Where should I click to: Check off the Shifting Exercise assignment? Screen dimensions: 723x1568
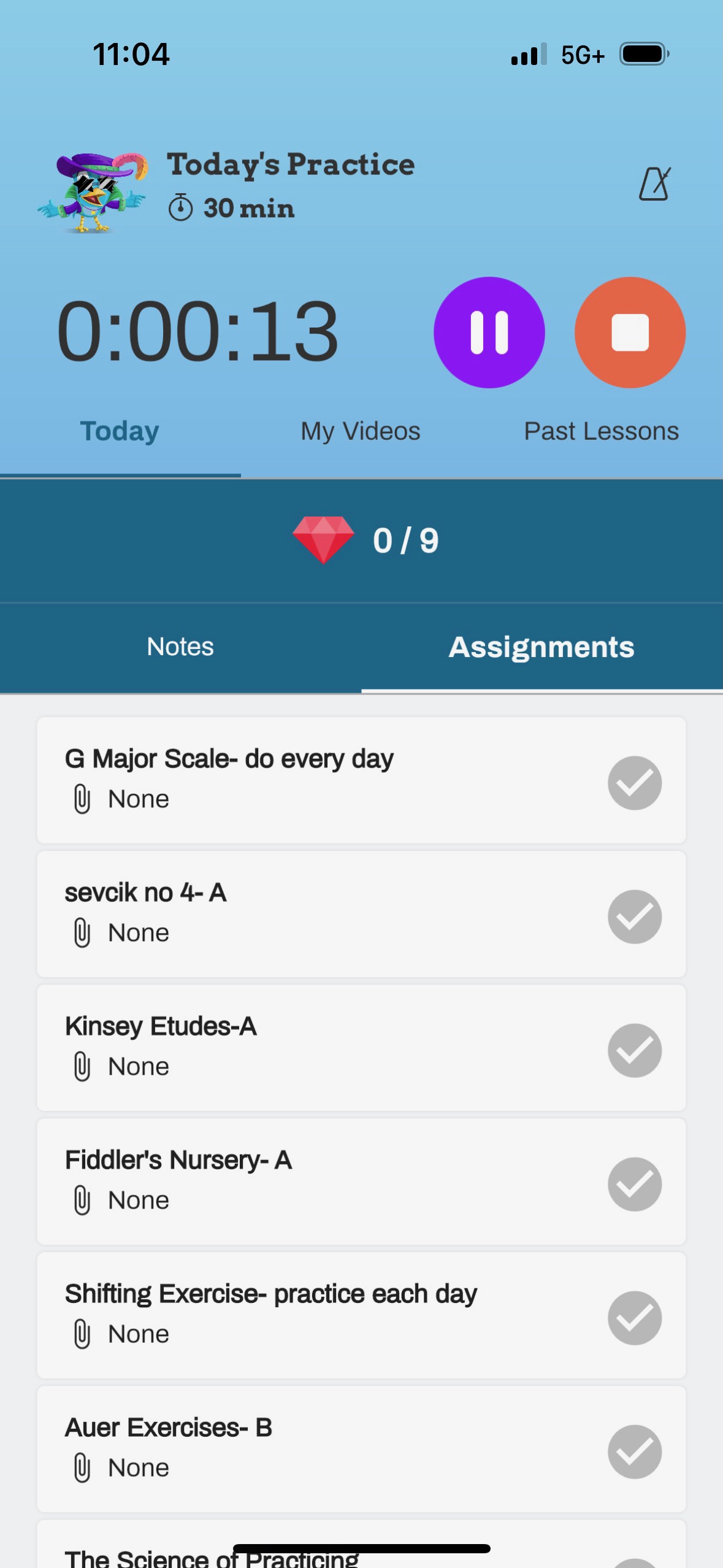[x=634, y=1318]
